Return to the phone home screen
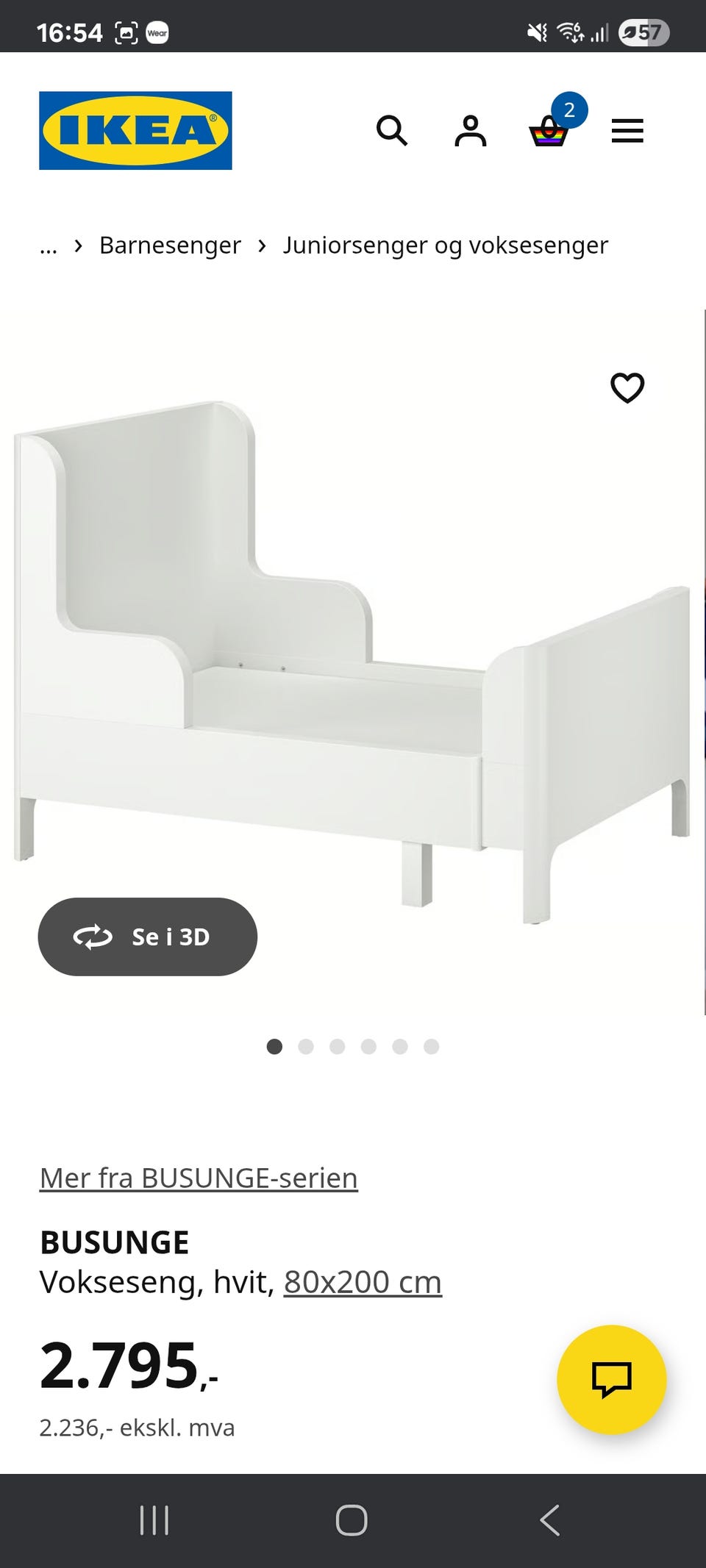This screenshot has height=1568, width=706. (x=352, y=1520)
